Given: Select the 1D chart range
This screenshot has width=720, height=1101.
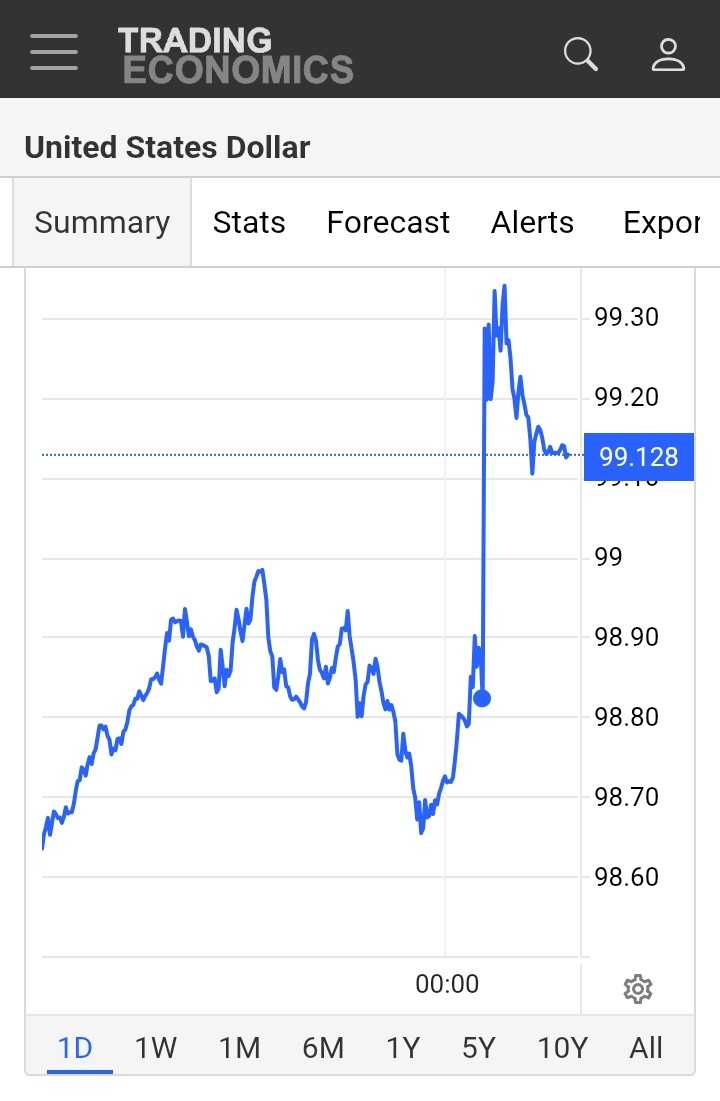Looking at the screenshot, I should click(x=75, y=1047).
